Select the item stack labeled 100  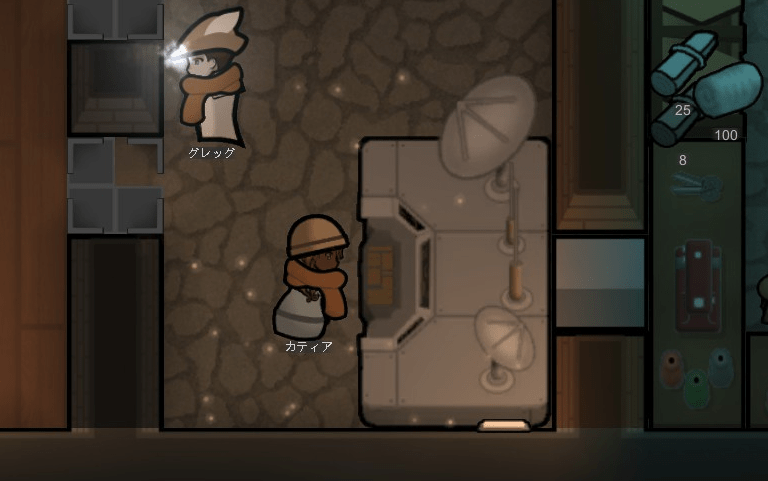(729, 95)
